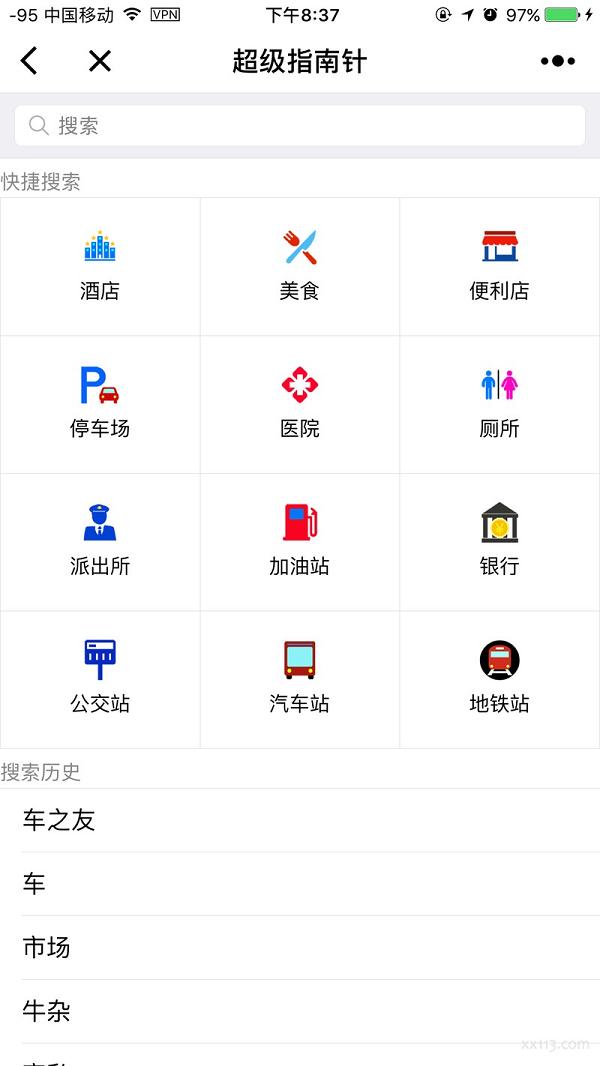The width and height of the screenshot is (600, 1066).
Task: Close the mini program with X
Action: pos(100,61)
